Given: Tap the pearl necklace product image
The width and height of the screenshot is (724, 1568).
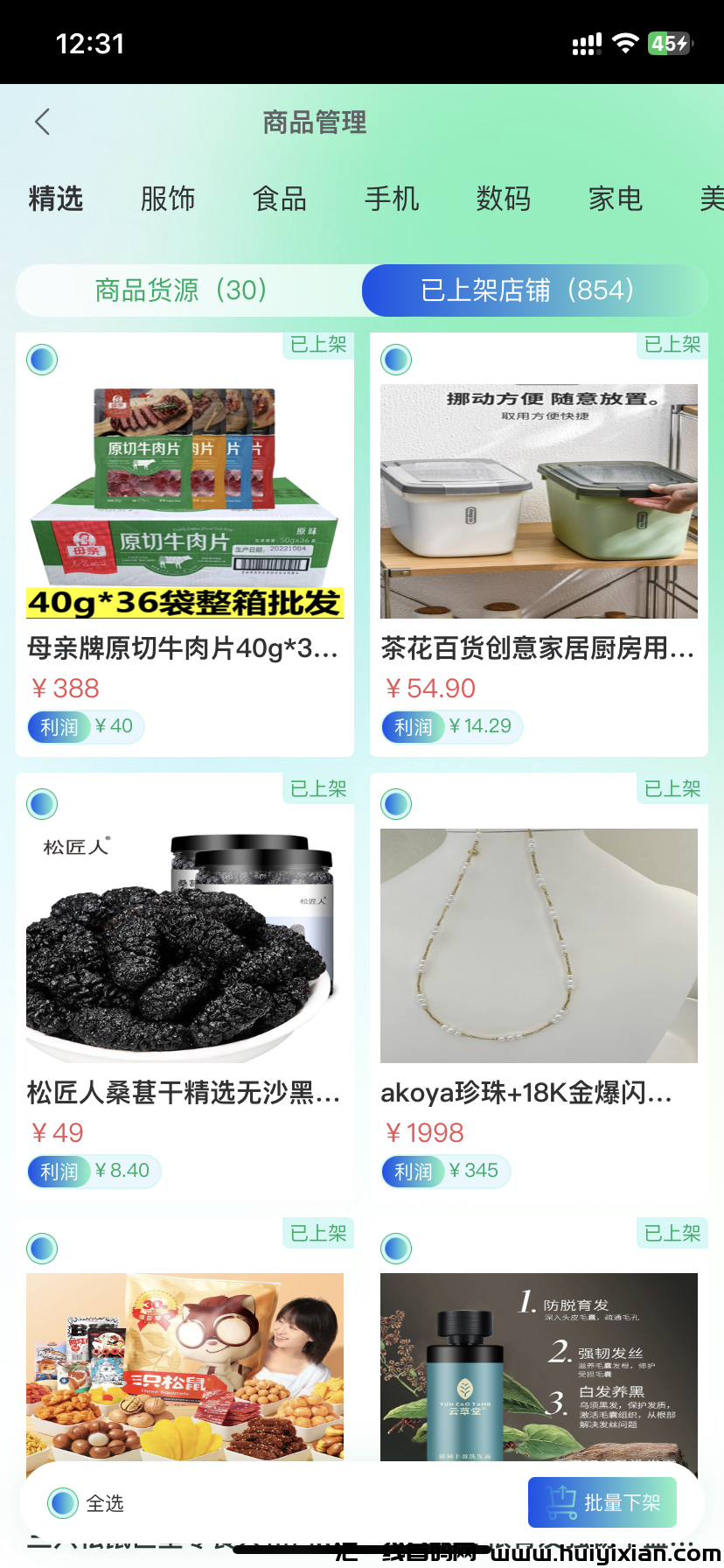Looking at the screenshot, I should click(538, 945).
